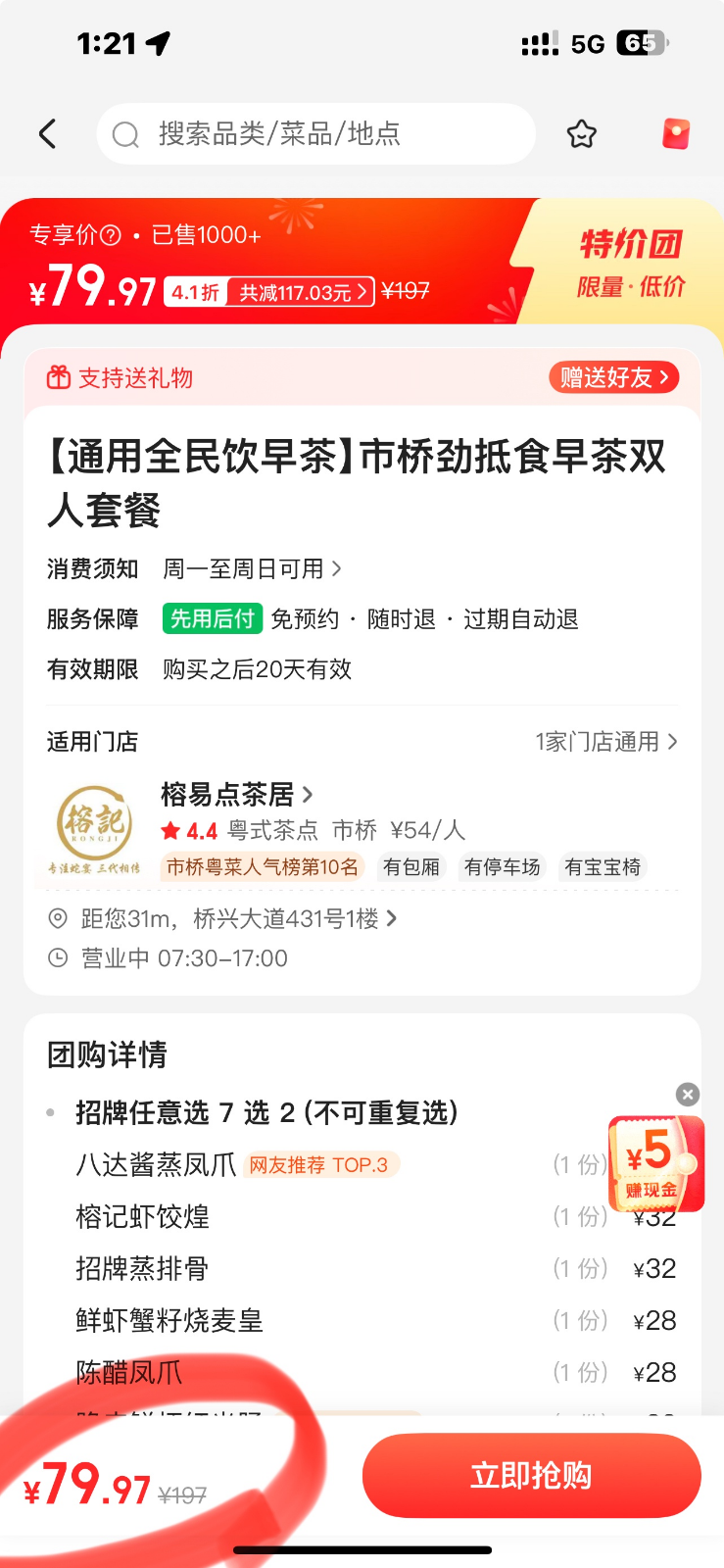
Task: Tap the 赠送好友 gift button
Action: (614, 377)
